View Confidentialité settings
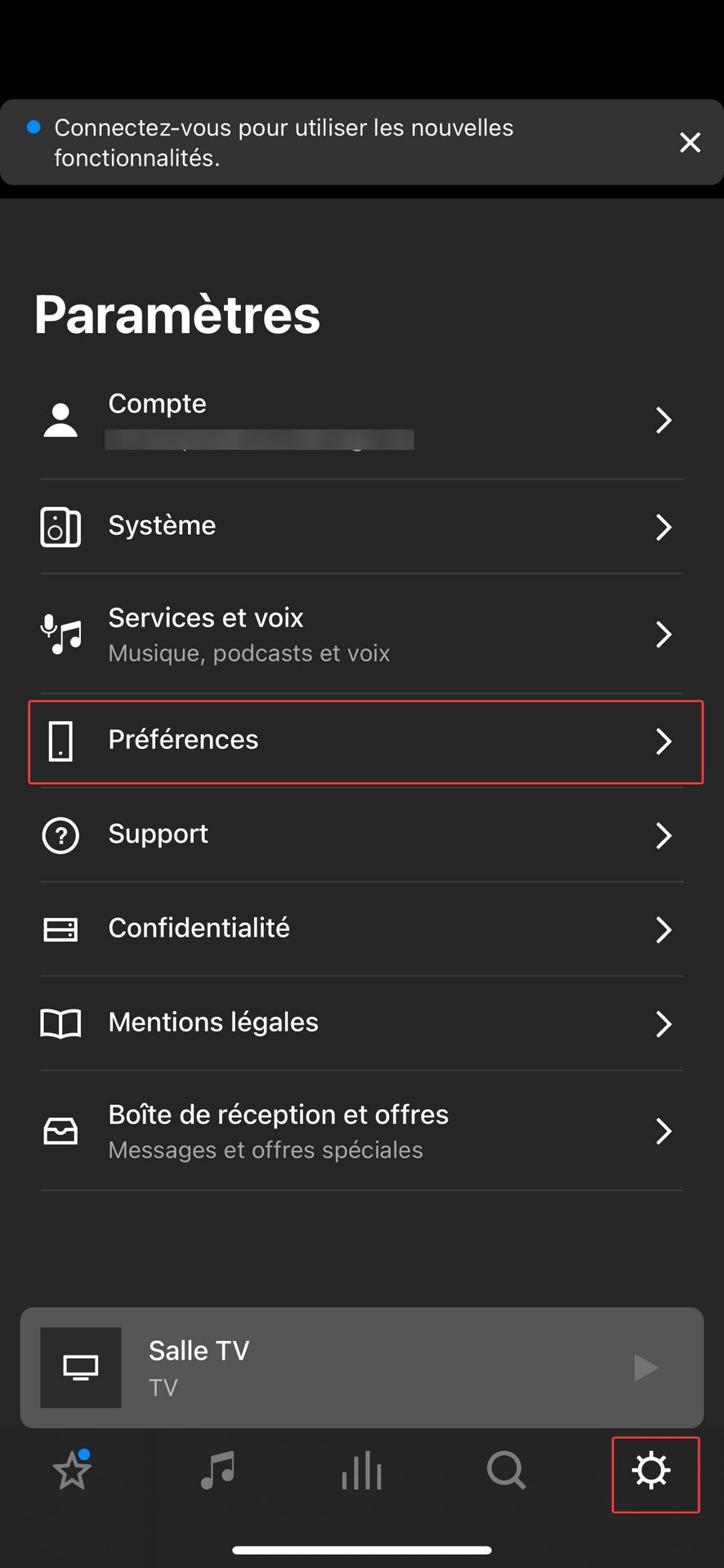 [362, 929]
